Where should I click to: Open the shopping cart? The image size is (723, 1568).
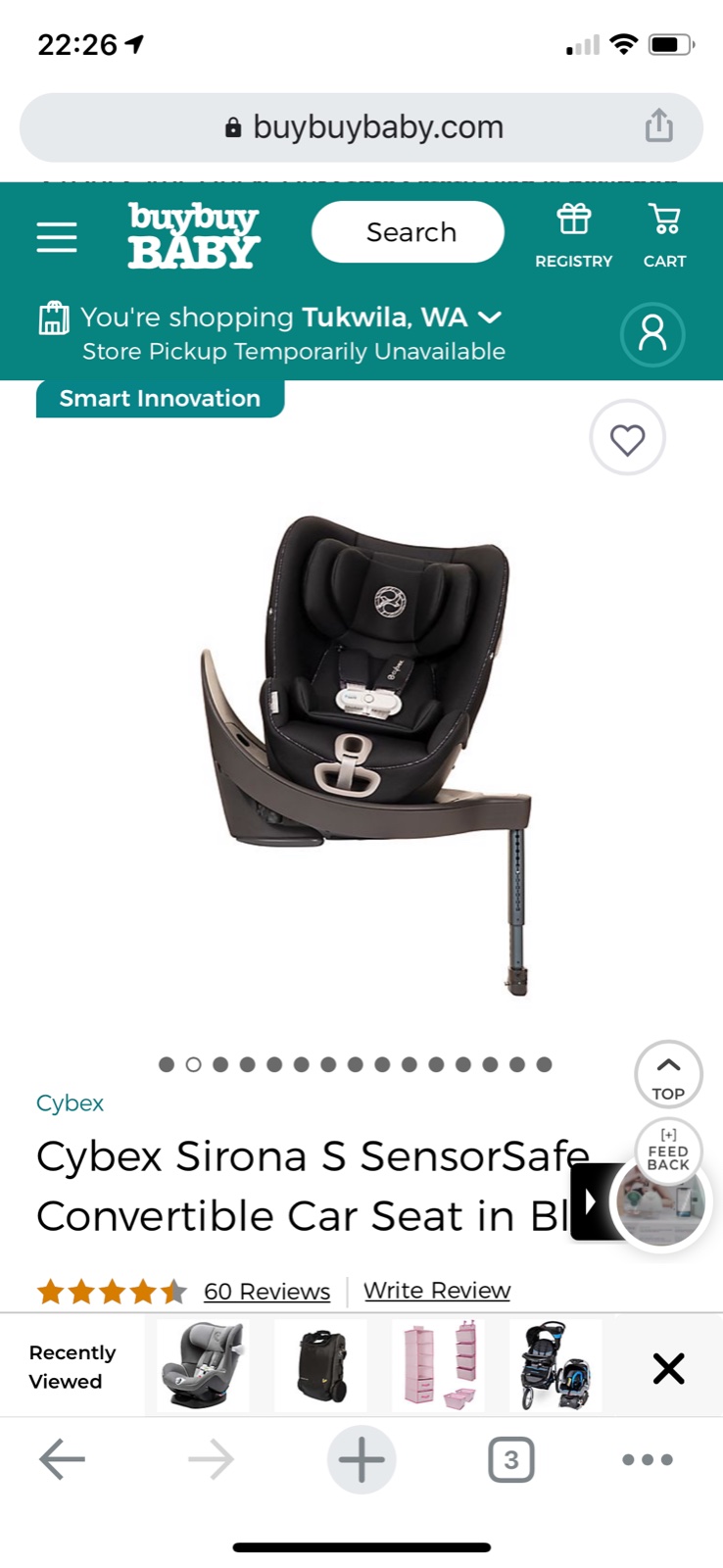point(664,235)
